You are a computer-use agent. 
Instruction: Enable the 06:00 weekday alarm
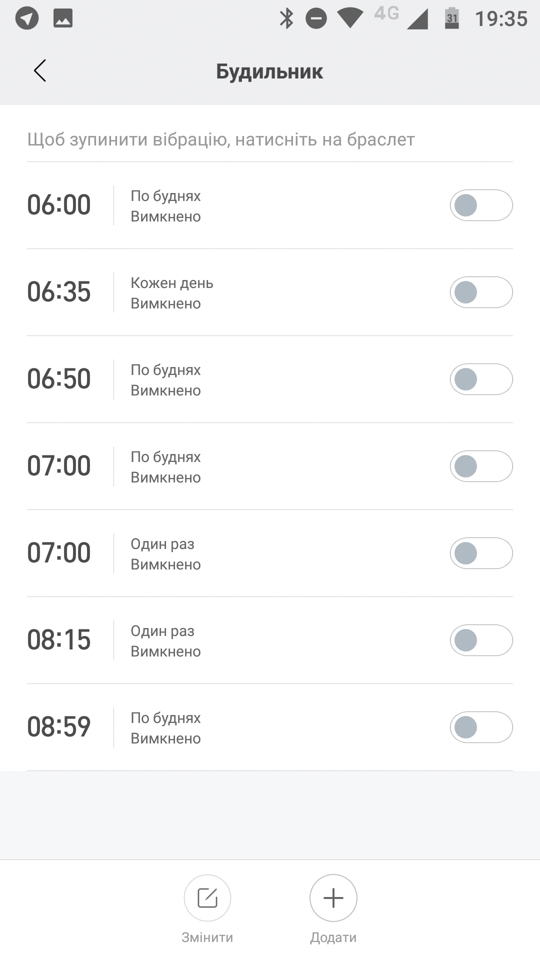pyautogui.click(x=481, y=205)
